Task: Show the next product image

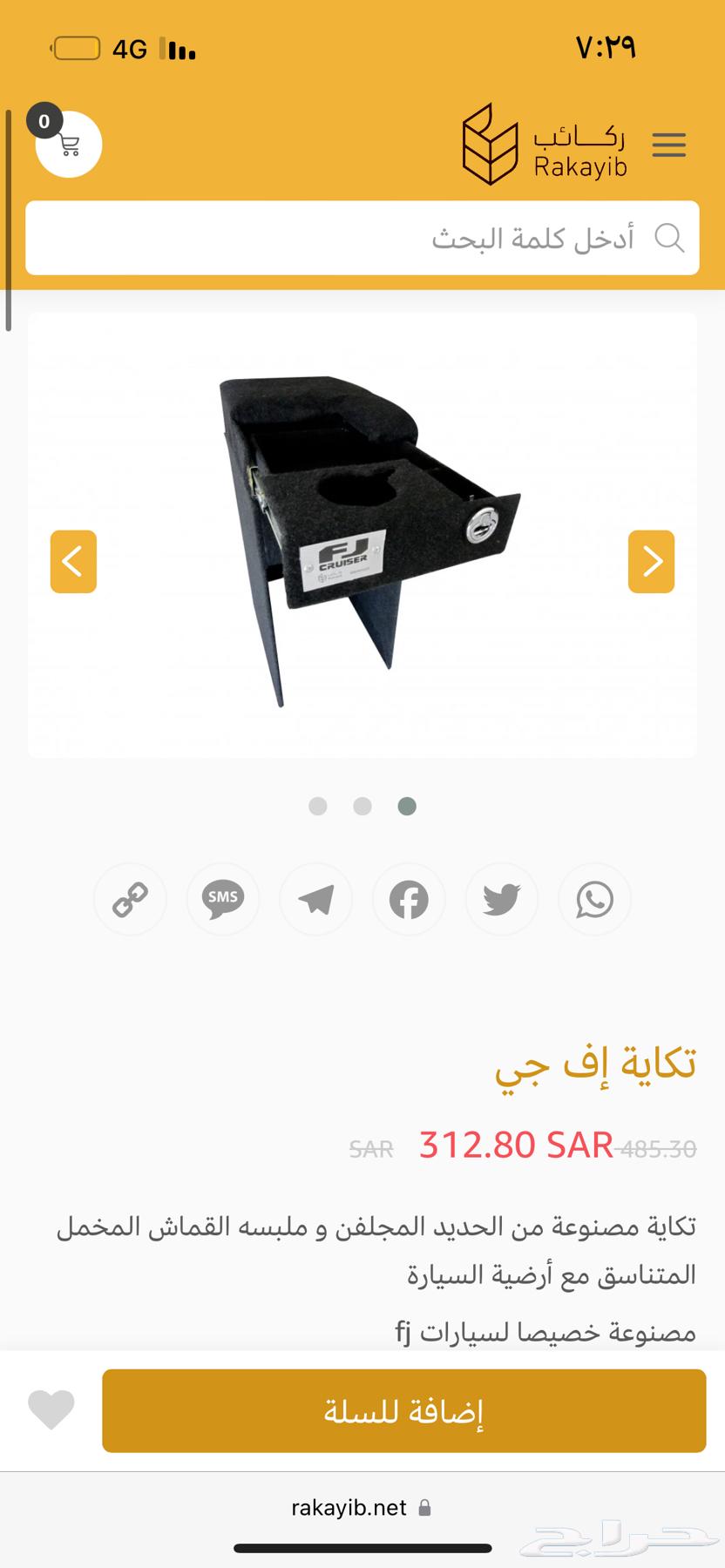Action: (x=652, y=562)
